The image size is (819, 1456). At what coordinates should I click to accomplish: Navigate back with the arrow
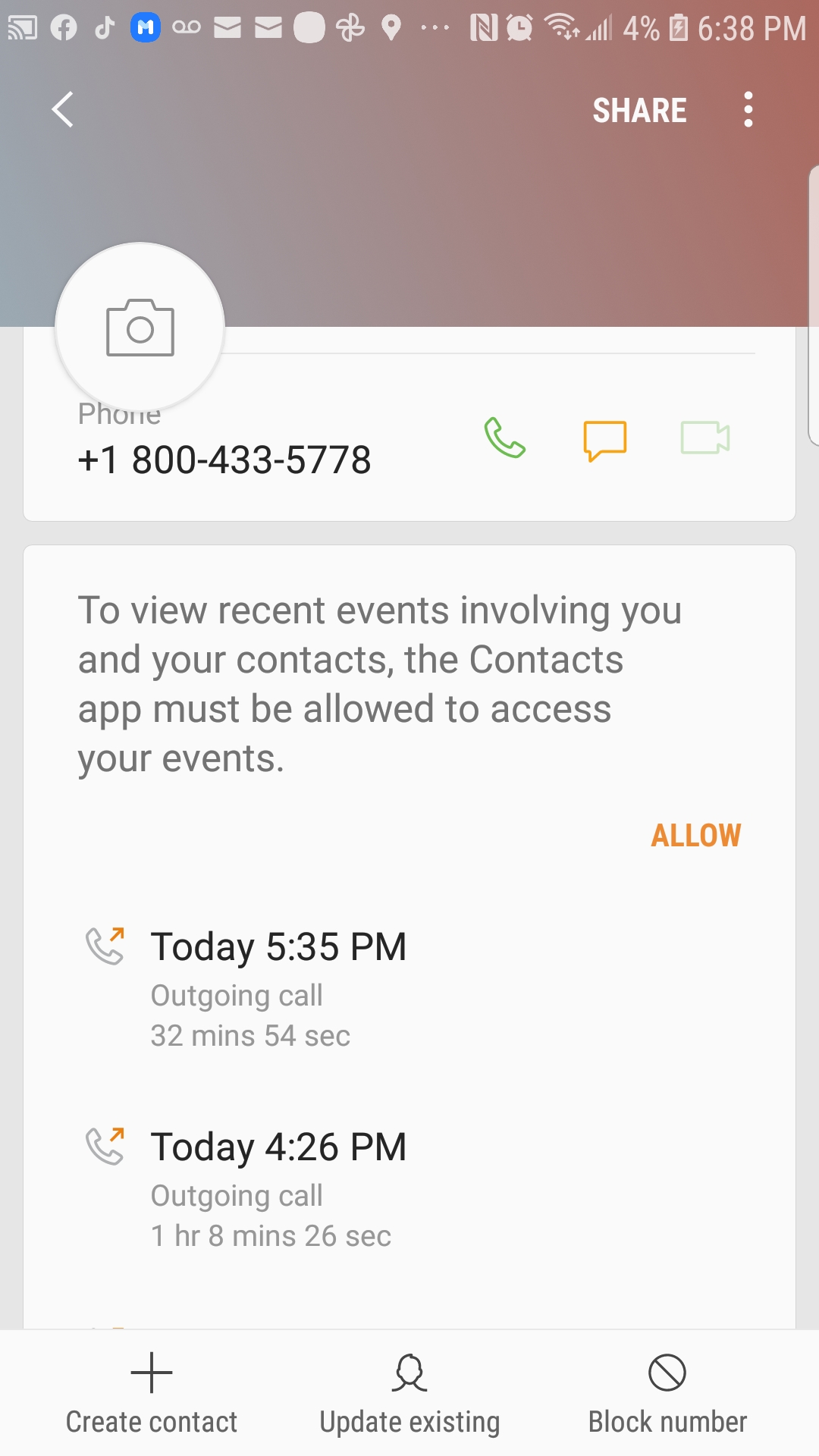coord(62,109)
